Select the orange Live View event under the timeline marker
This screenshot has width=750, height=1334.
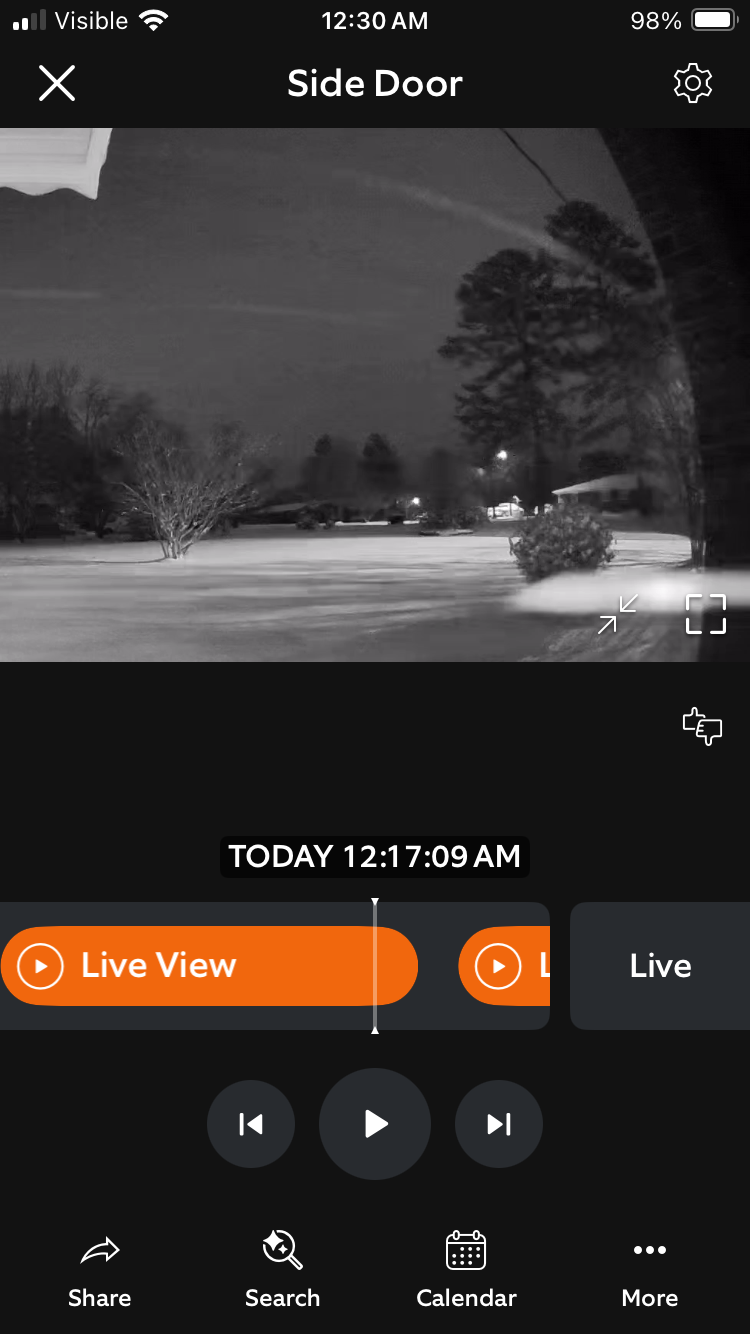pyautogui.click(x=209, y=966)
